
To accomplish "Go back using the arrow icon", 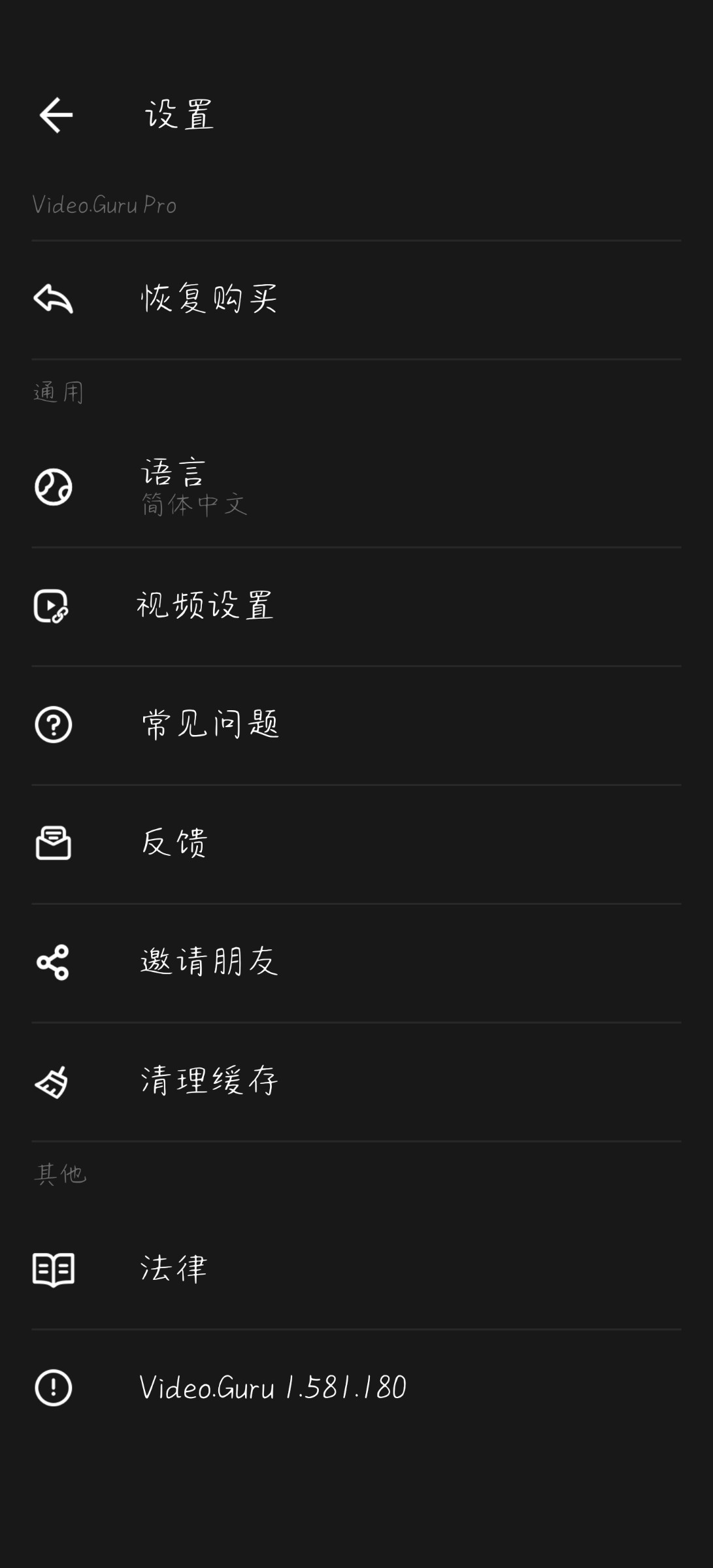I will point(56,116).
